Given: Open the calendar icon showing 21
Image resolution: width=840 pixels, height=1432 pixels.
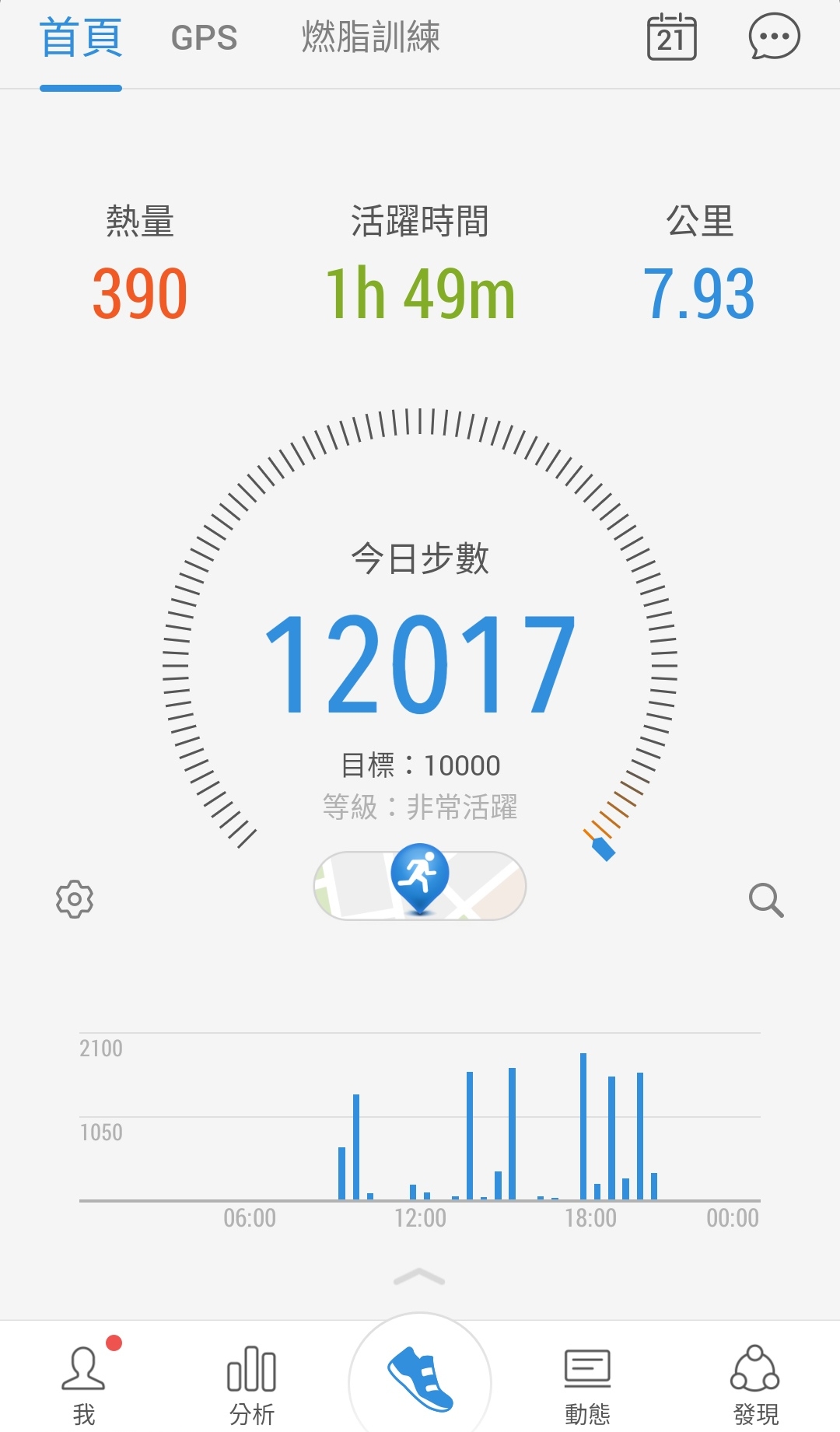Looking at the screenshot, I should pos(671,37).
